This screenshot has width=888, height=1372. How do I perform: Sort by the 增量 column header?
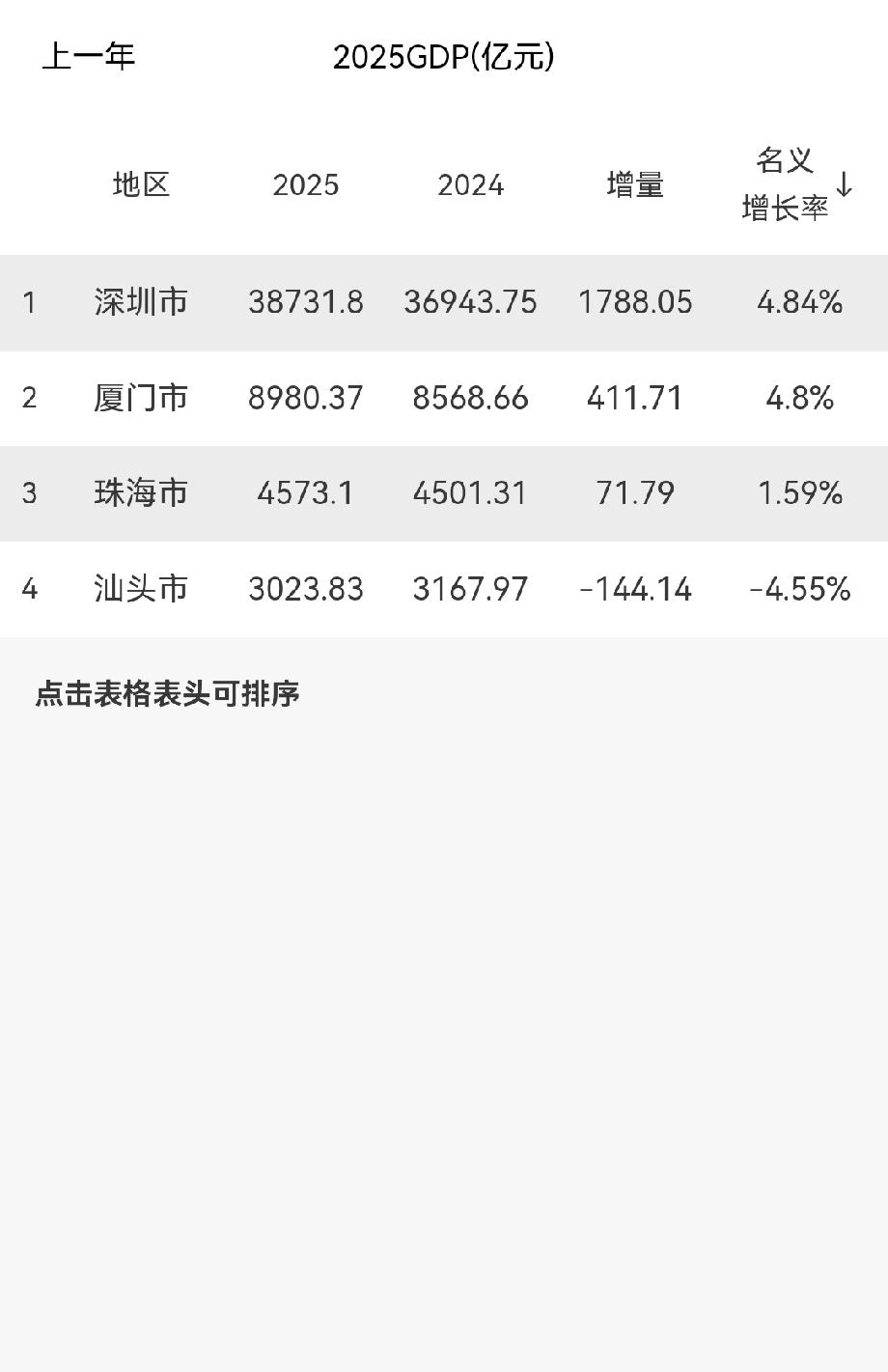tap(636, 185)
